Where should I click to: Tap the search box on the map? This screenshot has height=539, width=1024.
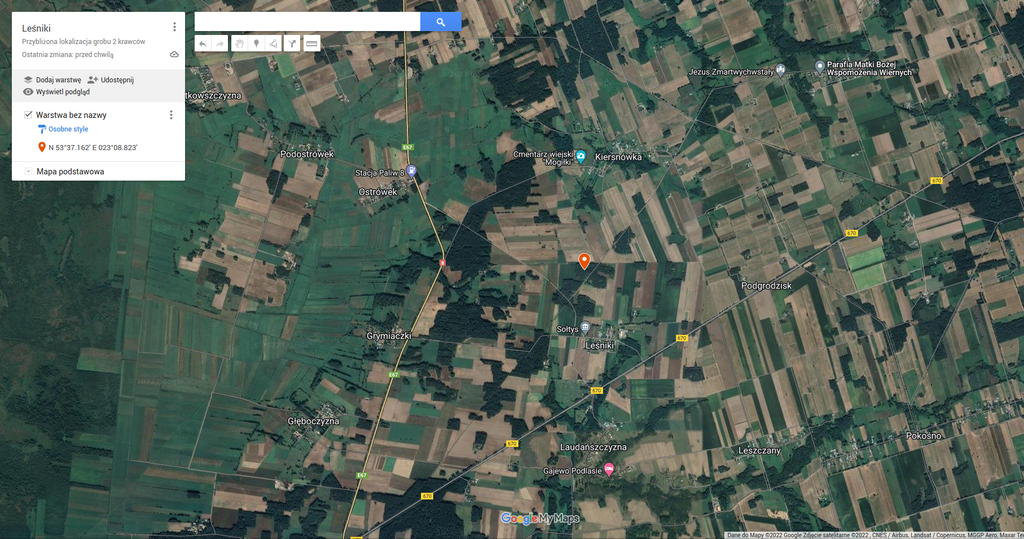(307, 21)
